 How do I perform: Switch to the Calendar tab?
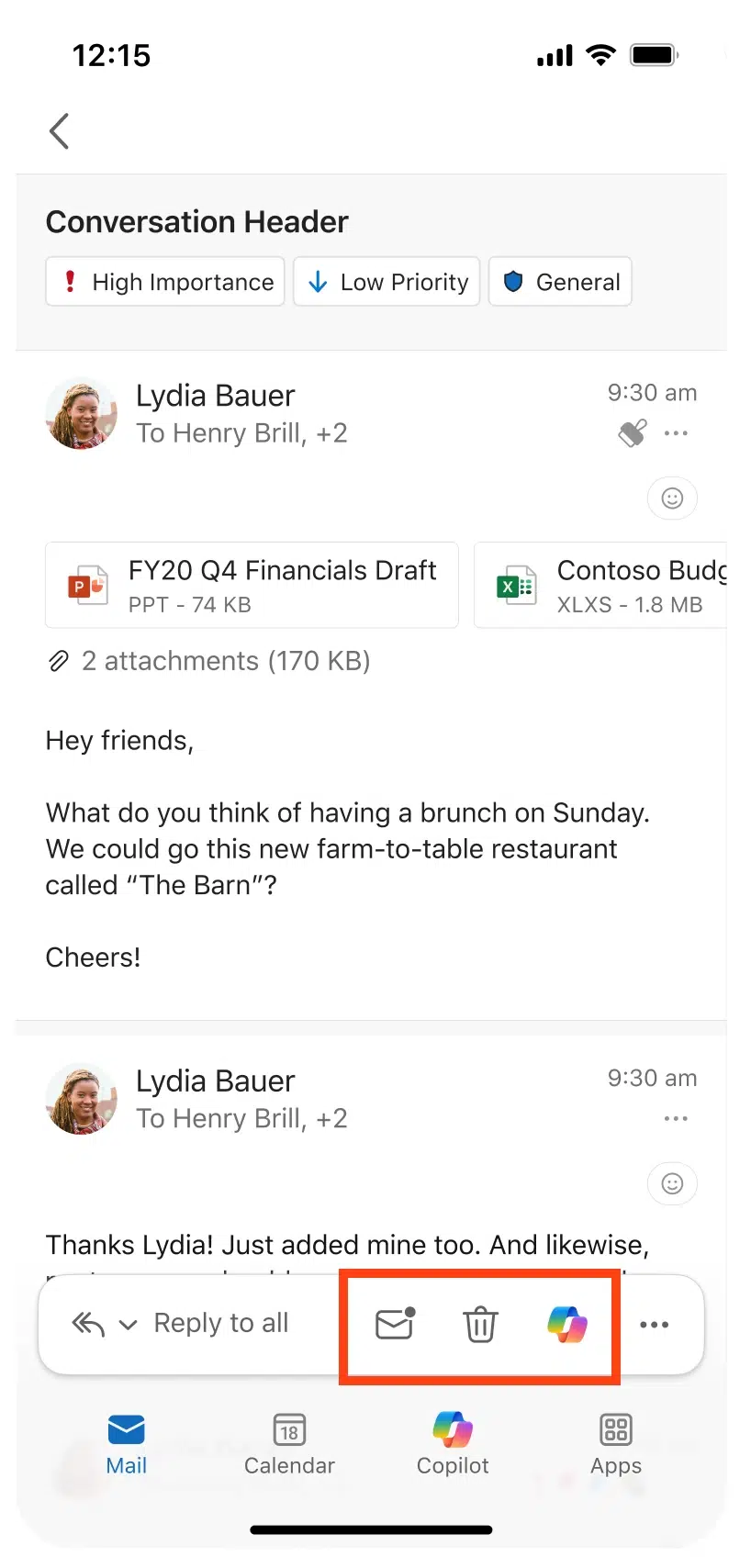289,1444
